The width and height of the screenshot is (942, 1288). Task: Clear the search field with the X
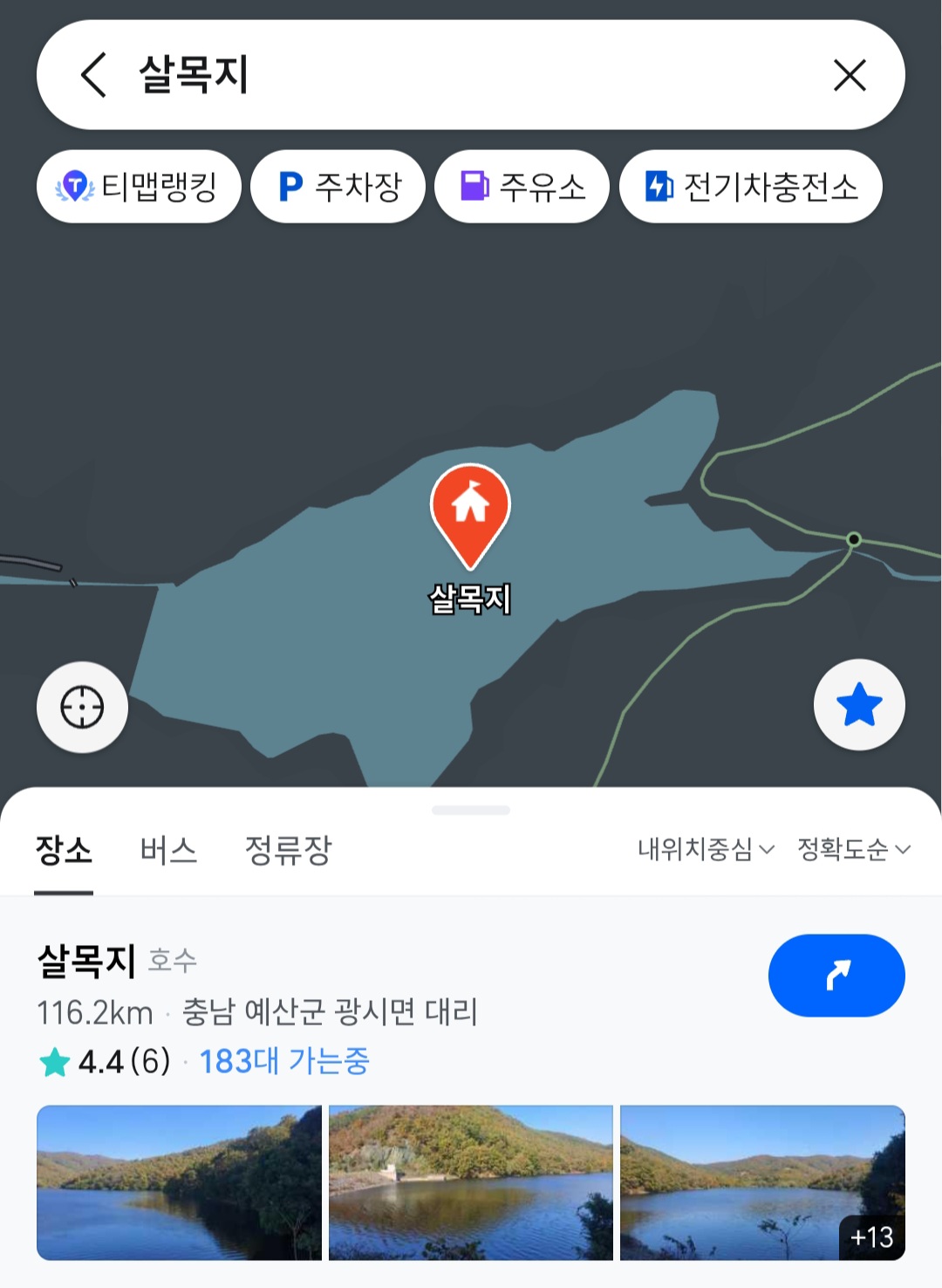[x=850, y=75]
